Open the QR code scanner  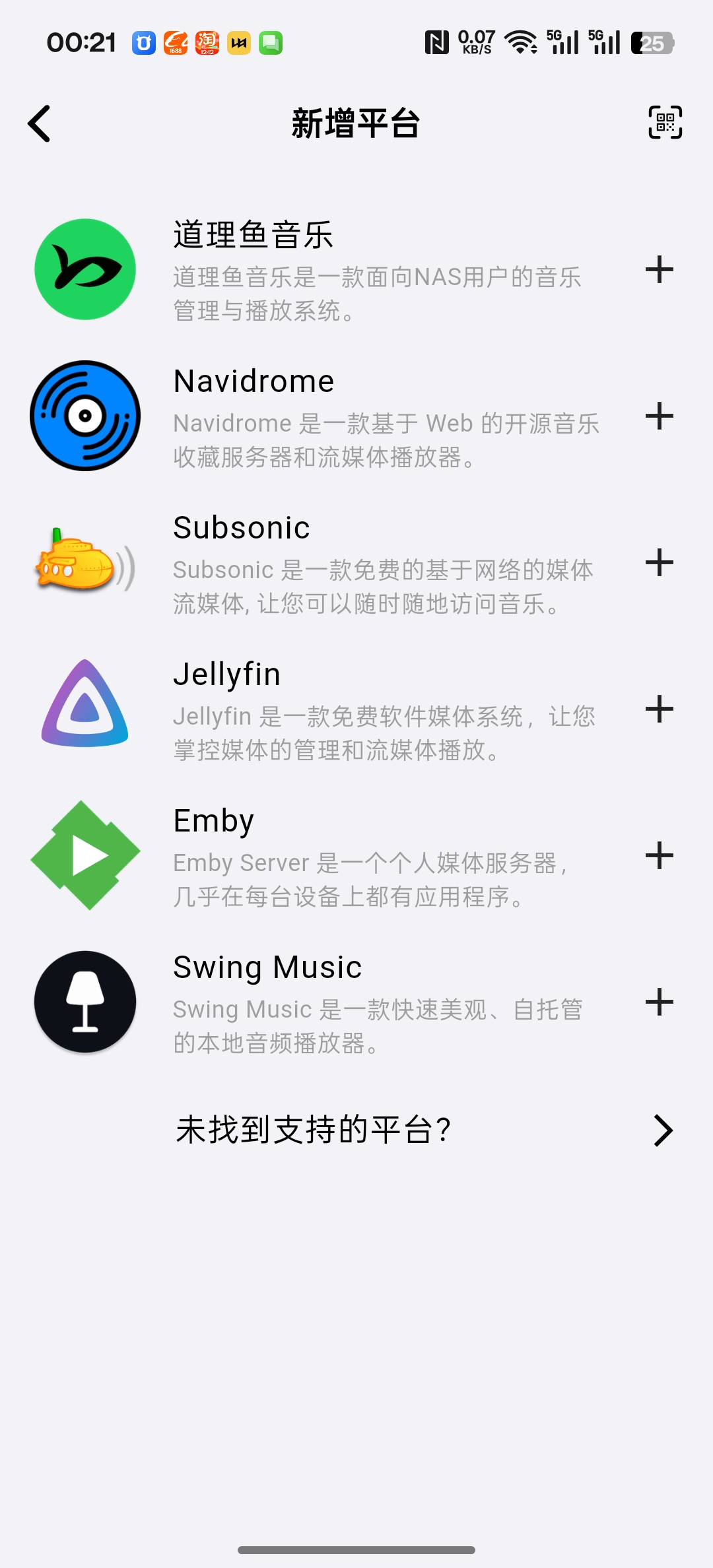click(x=664, y=123)
